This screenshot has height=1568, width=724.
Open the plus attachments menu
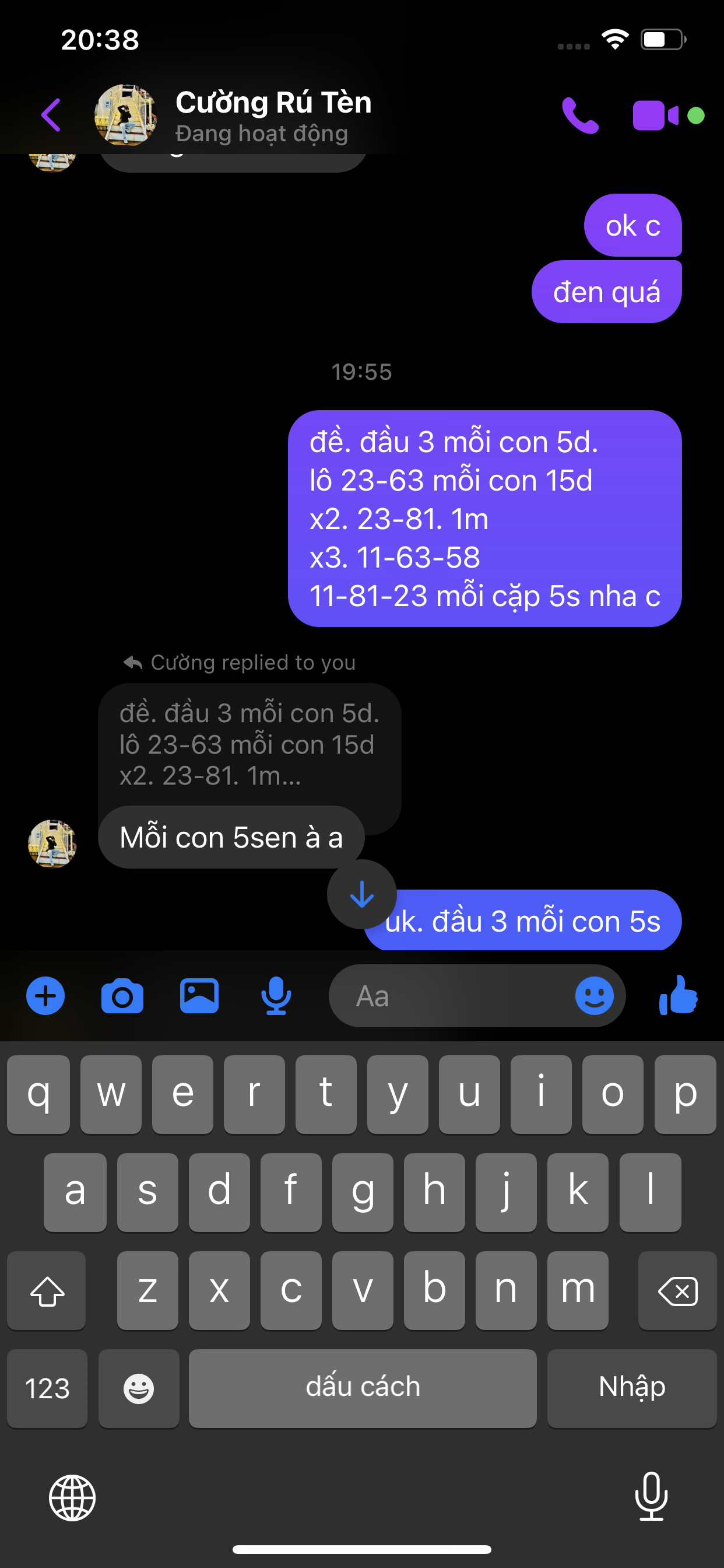pyautogui.click(x=45, y=996)
